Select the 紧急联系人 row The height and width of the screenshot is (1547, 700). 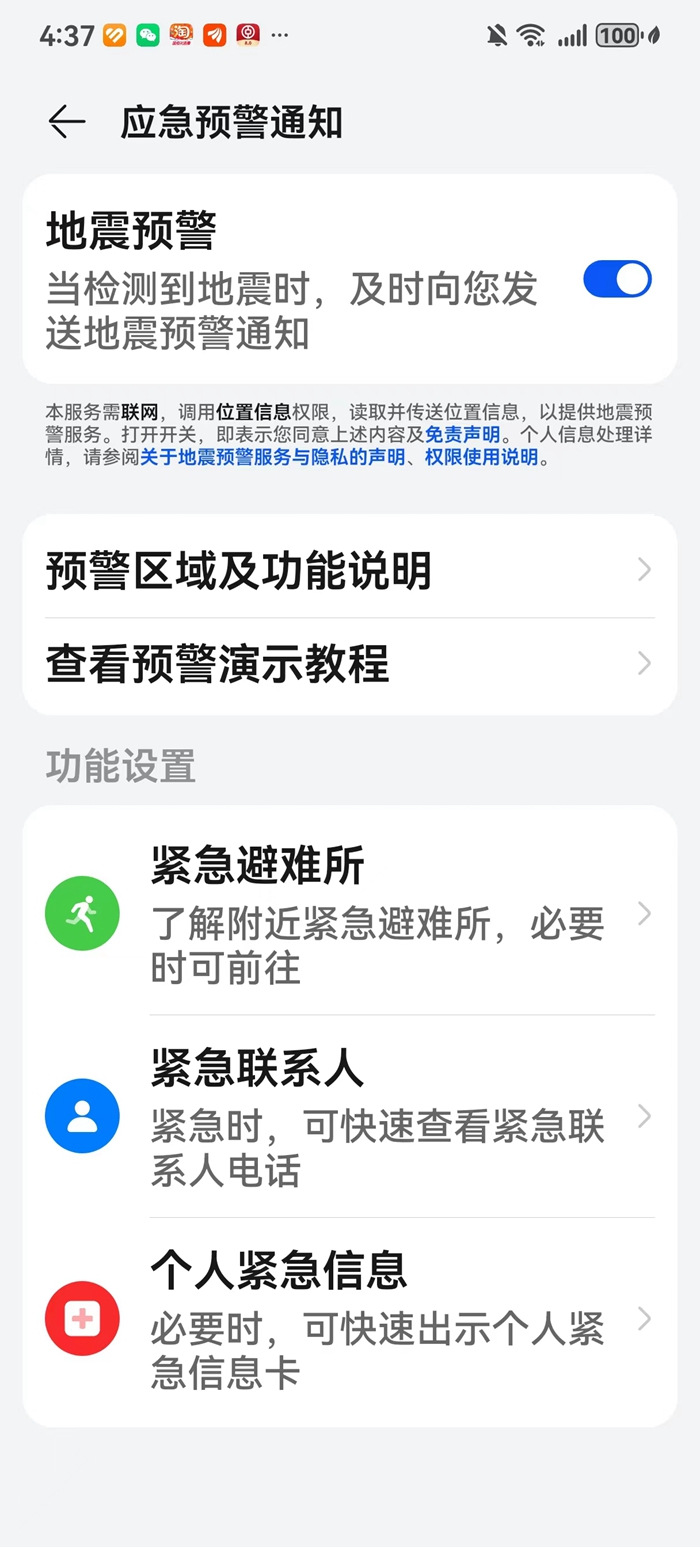click(x=348, y=1115)
